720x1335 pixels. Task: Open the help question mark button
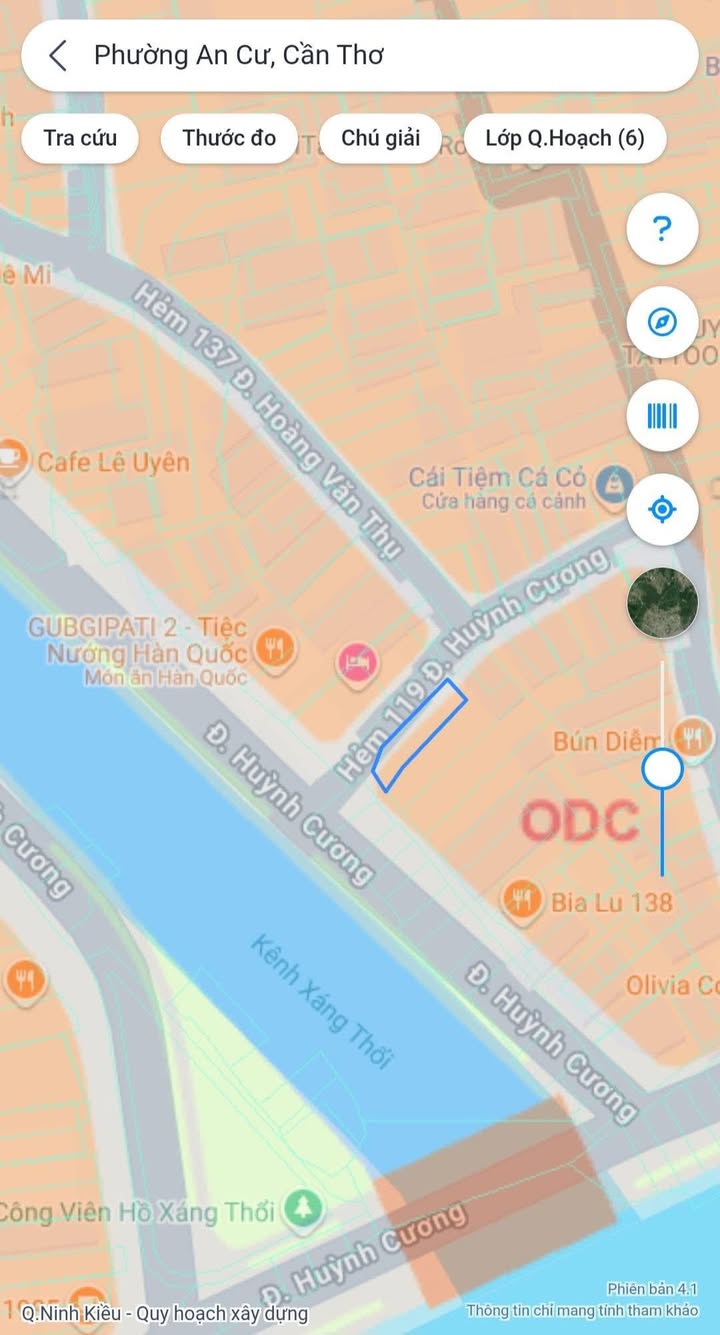pyautogui.click(x=661, y=230)
